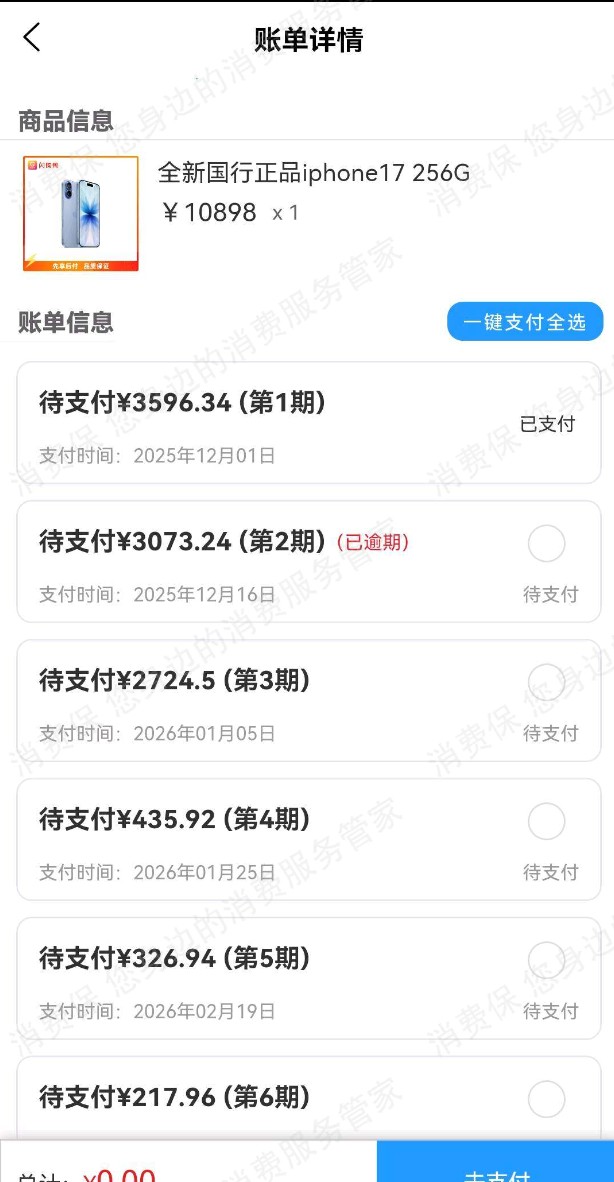Select the 第4期 ¥435.92 installment
The image size is (614, 1182).
(x=546, y=822)
